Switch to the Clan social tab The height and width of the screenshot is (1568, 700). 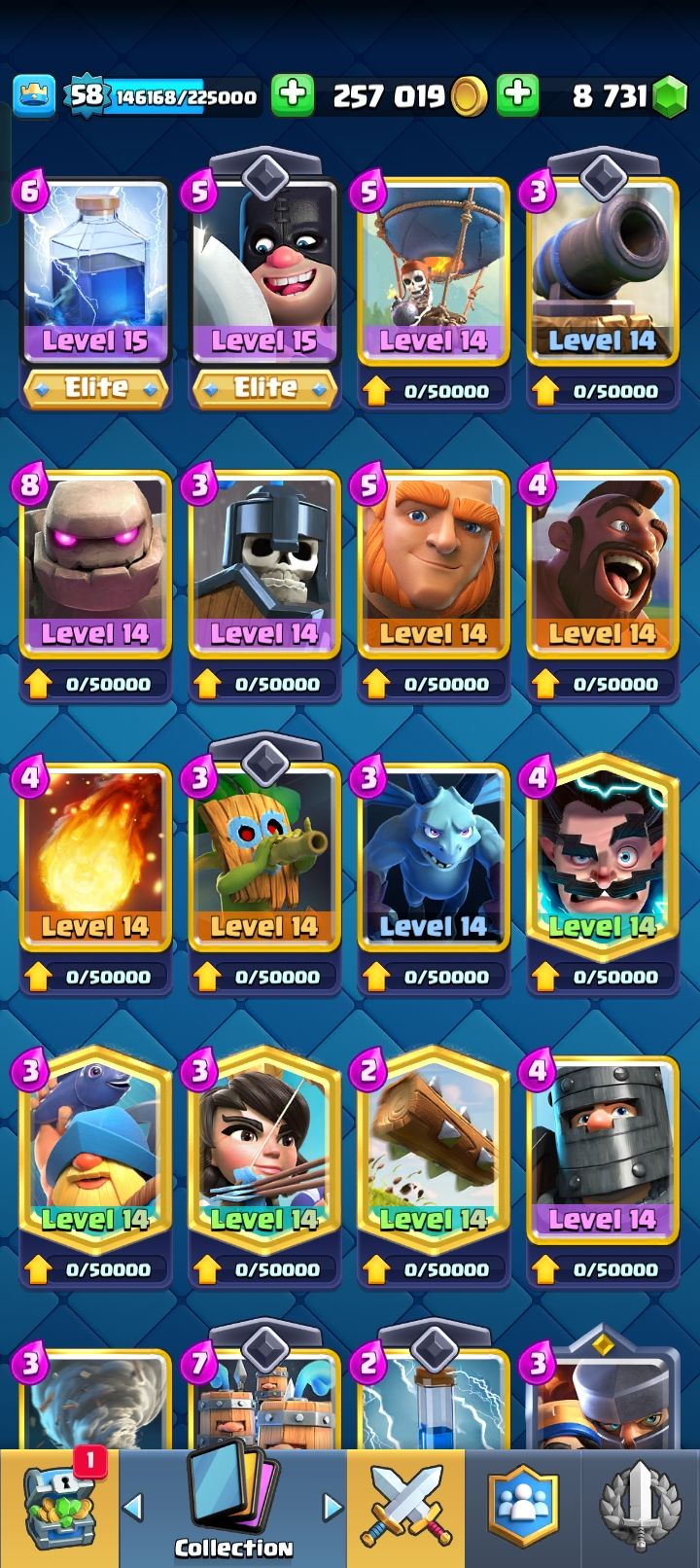(x=523, y=1509)
